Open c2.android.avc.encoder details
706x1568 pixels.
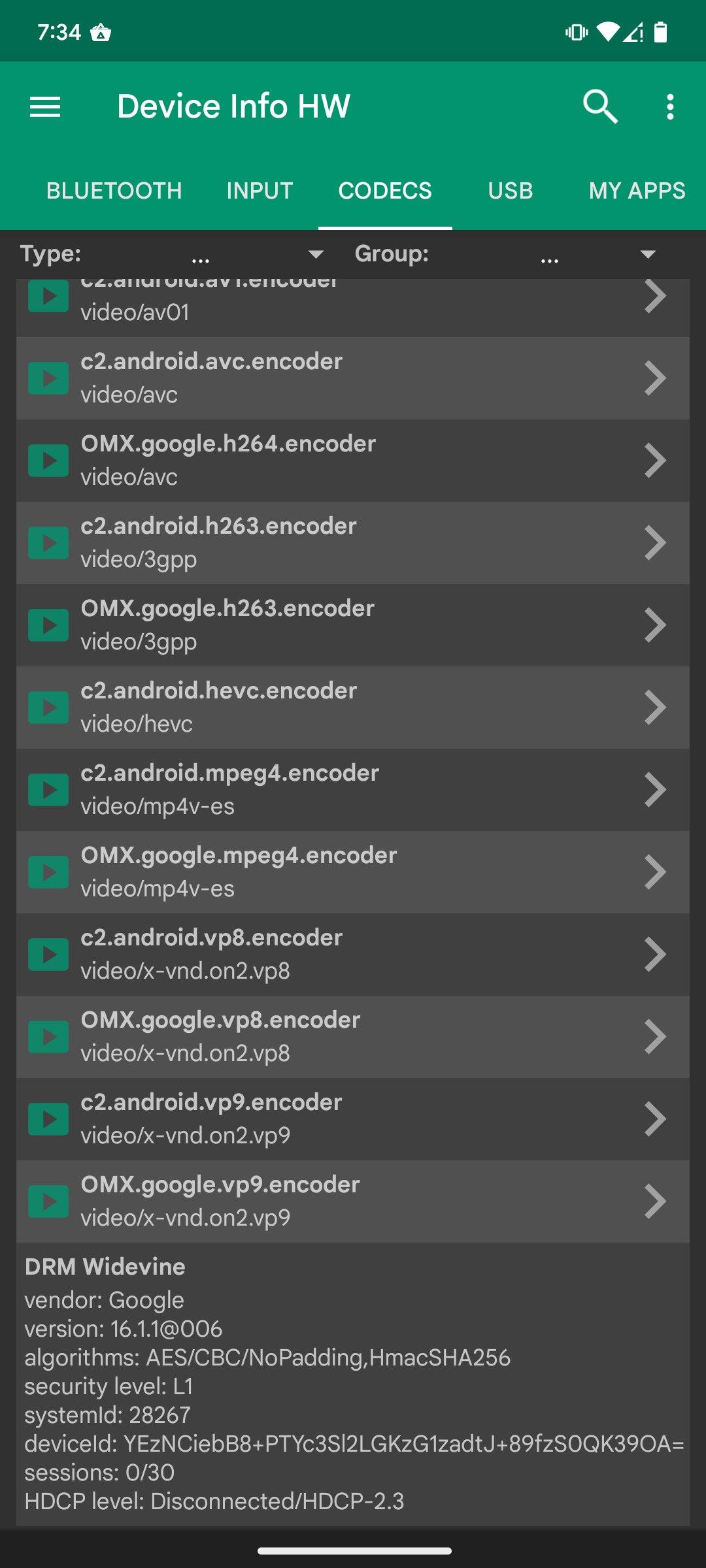(353, 378)
